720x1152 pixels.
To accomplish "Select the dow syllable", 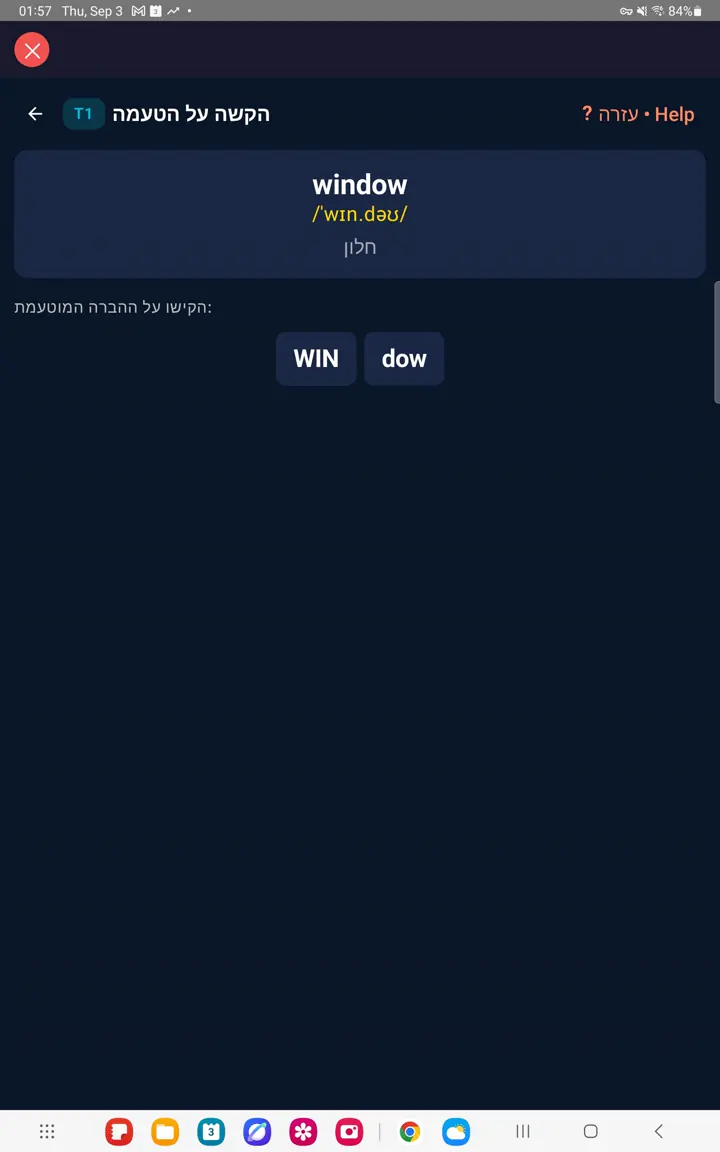I will [404, 359].
